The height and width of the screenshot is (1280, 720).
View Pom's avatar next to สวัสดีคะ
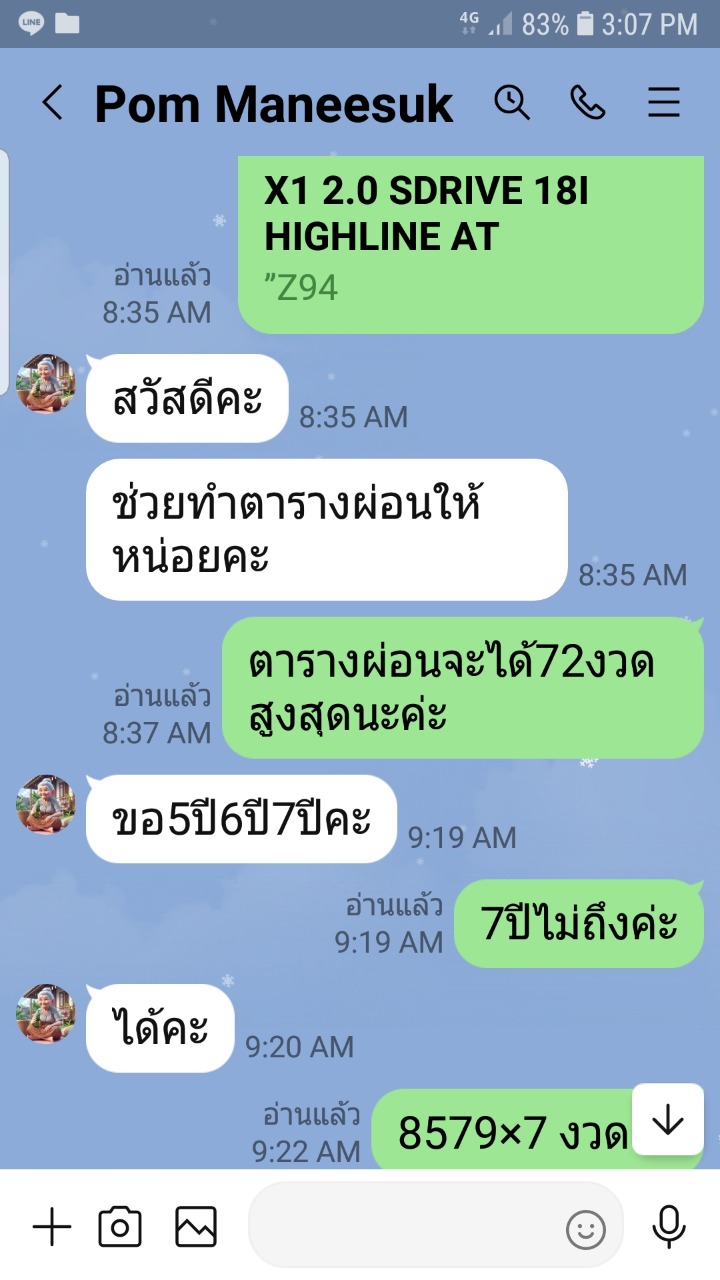pyautogui.click(x=46, y=384)
